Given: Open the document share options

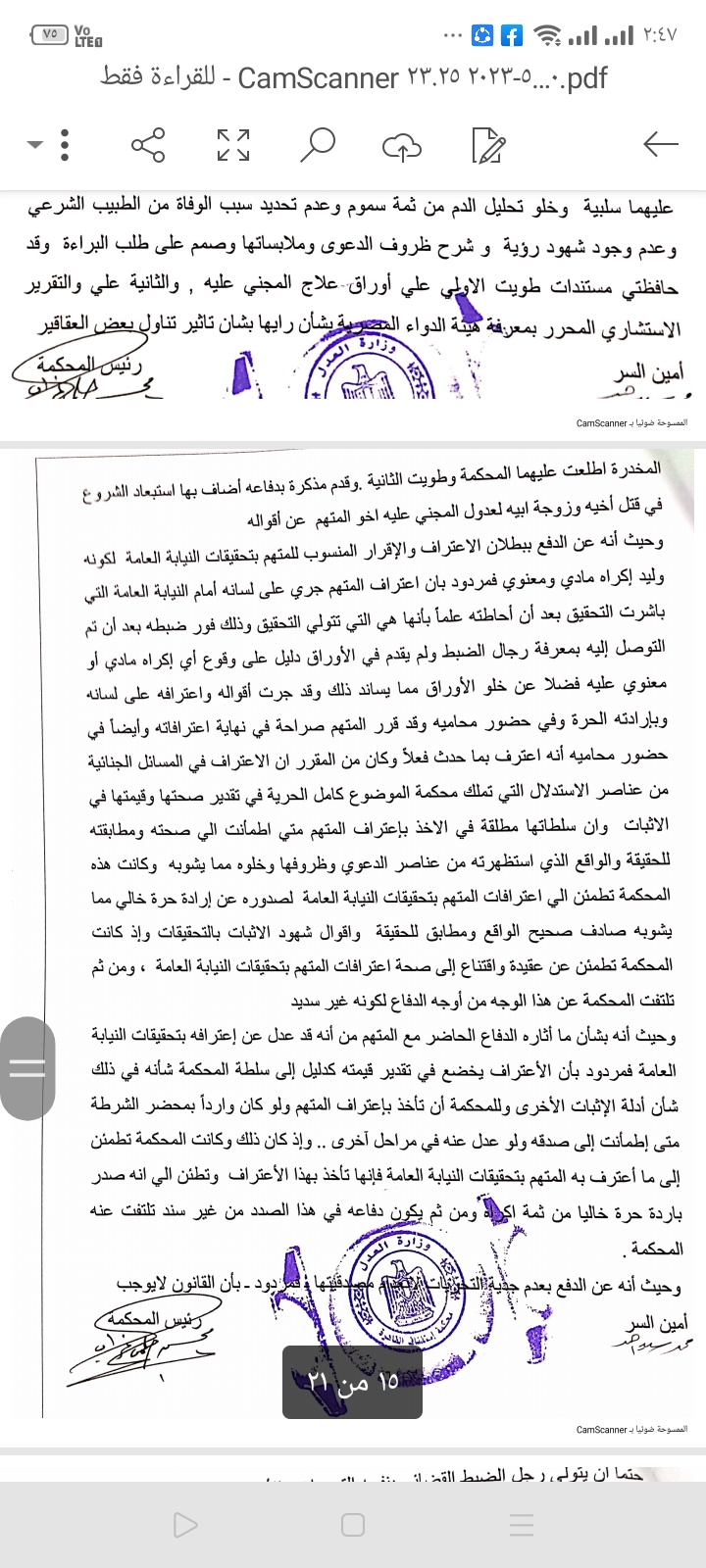Looking at the screenshot, I should coord(145,143).
